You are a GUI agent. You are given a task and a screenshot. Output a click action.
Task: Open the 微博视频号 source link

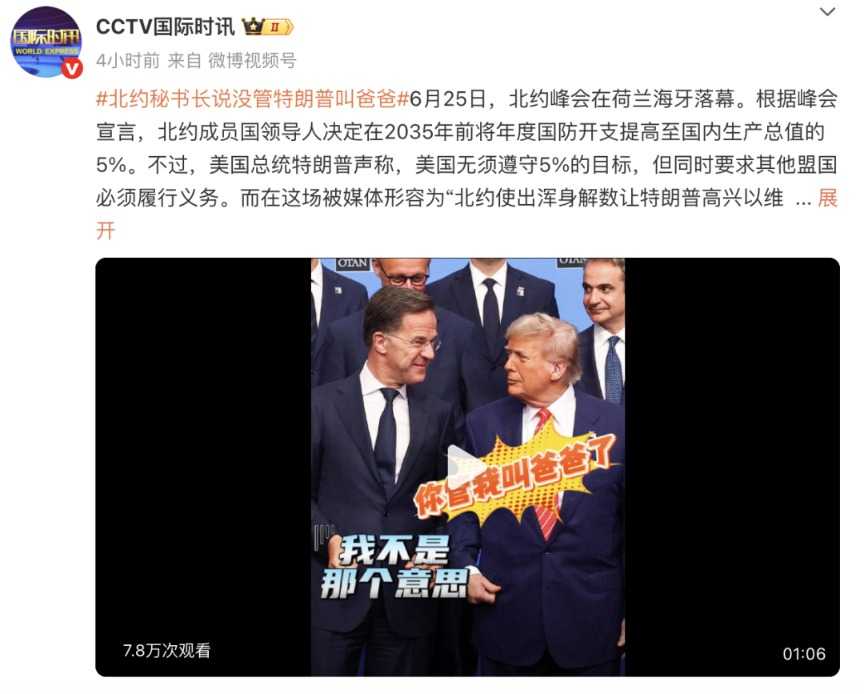(x=252, y=61)
